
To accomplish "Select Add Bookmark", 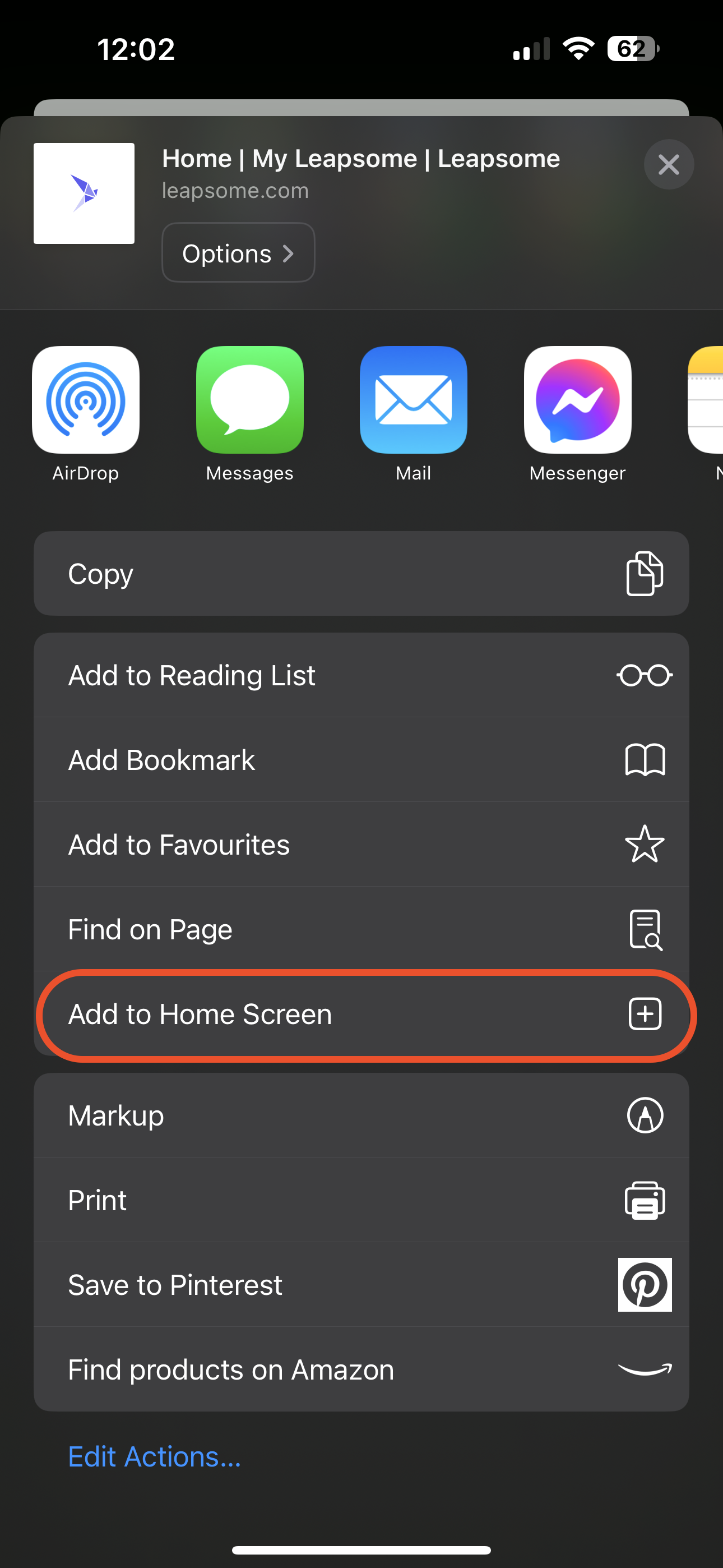I will click(361, 760).
